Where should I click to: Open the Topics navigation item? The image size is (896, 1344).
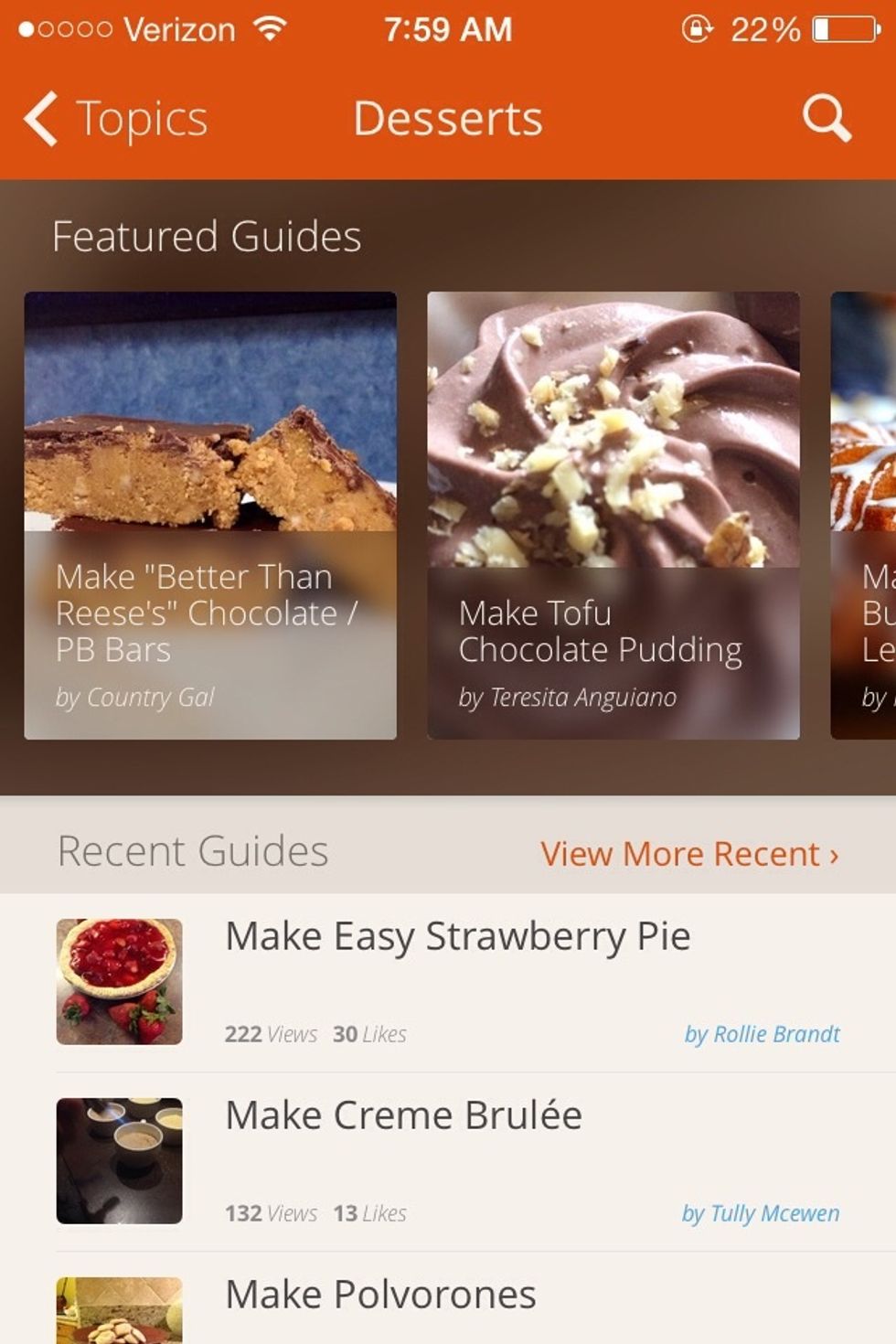142,117
